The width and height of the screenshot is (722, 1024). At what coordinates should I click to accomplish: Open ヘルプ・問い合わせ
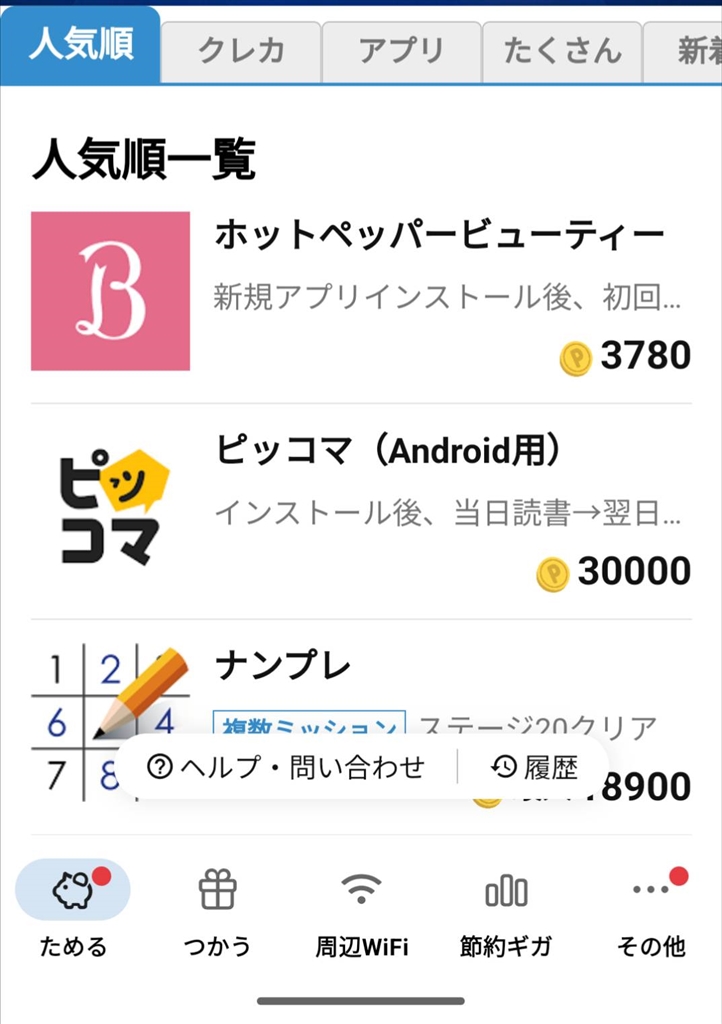(286, 767)
